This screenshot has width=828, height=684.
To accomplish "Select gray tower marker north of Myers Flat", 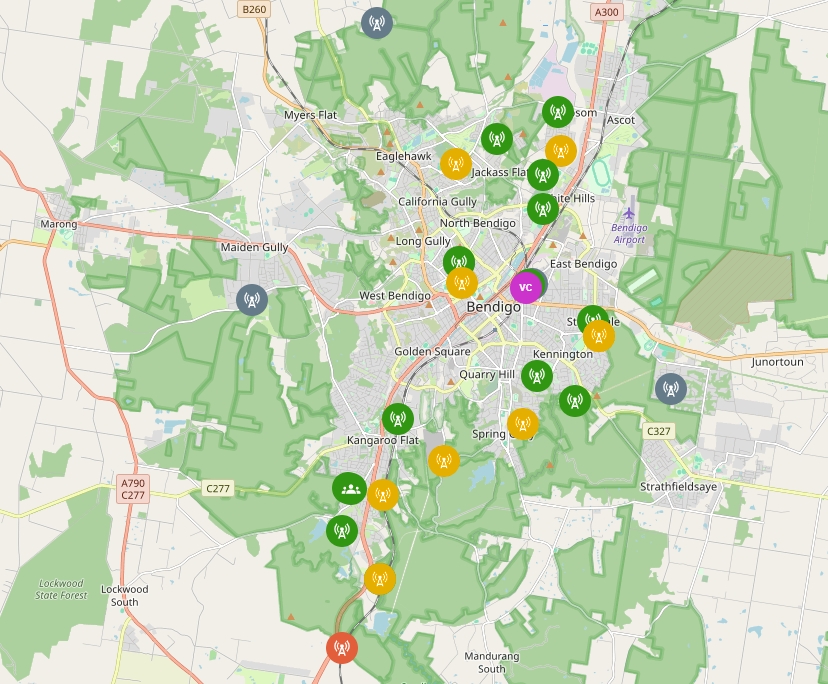I will click(376, 23).
